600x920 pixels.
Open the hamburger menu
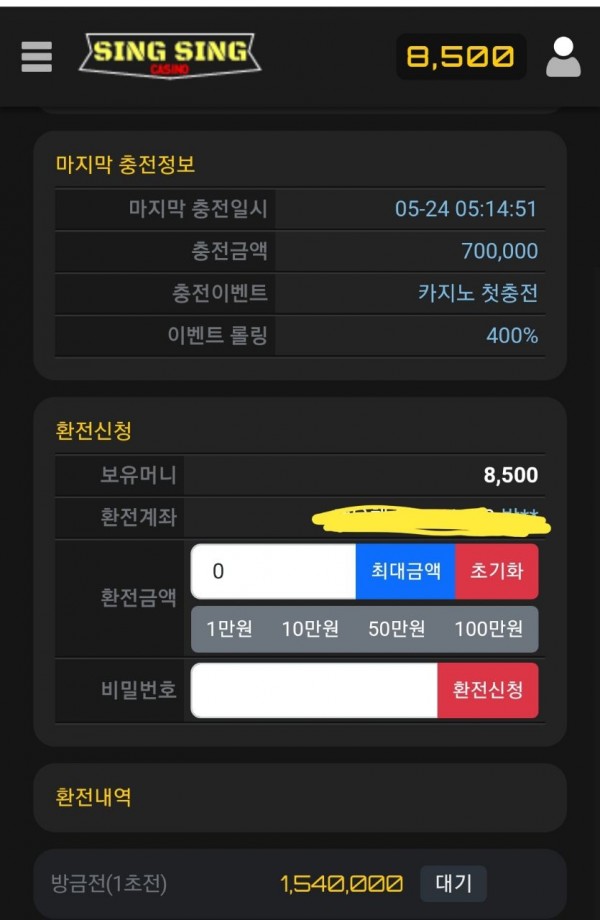pos(36,56)
